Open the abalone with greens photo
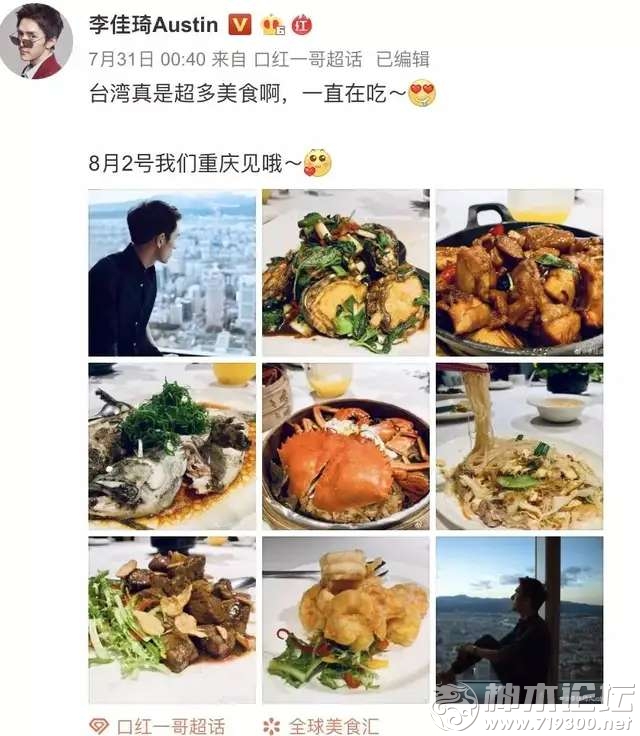The image size is (640, 736). [x=346, y=273]
